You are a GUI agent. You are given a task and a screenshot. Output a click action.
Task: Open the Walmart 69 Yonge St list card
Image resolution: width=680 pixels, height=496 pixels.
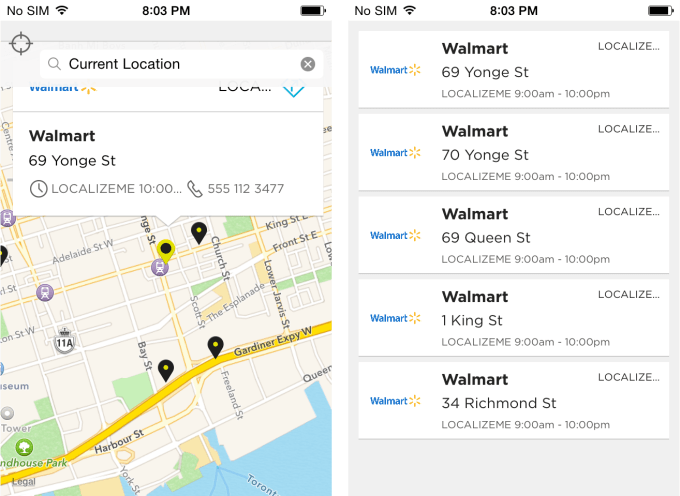513,70
